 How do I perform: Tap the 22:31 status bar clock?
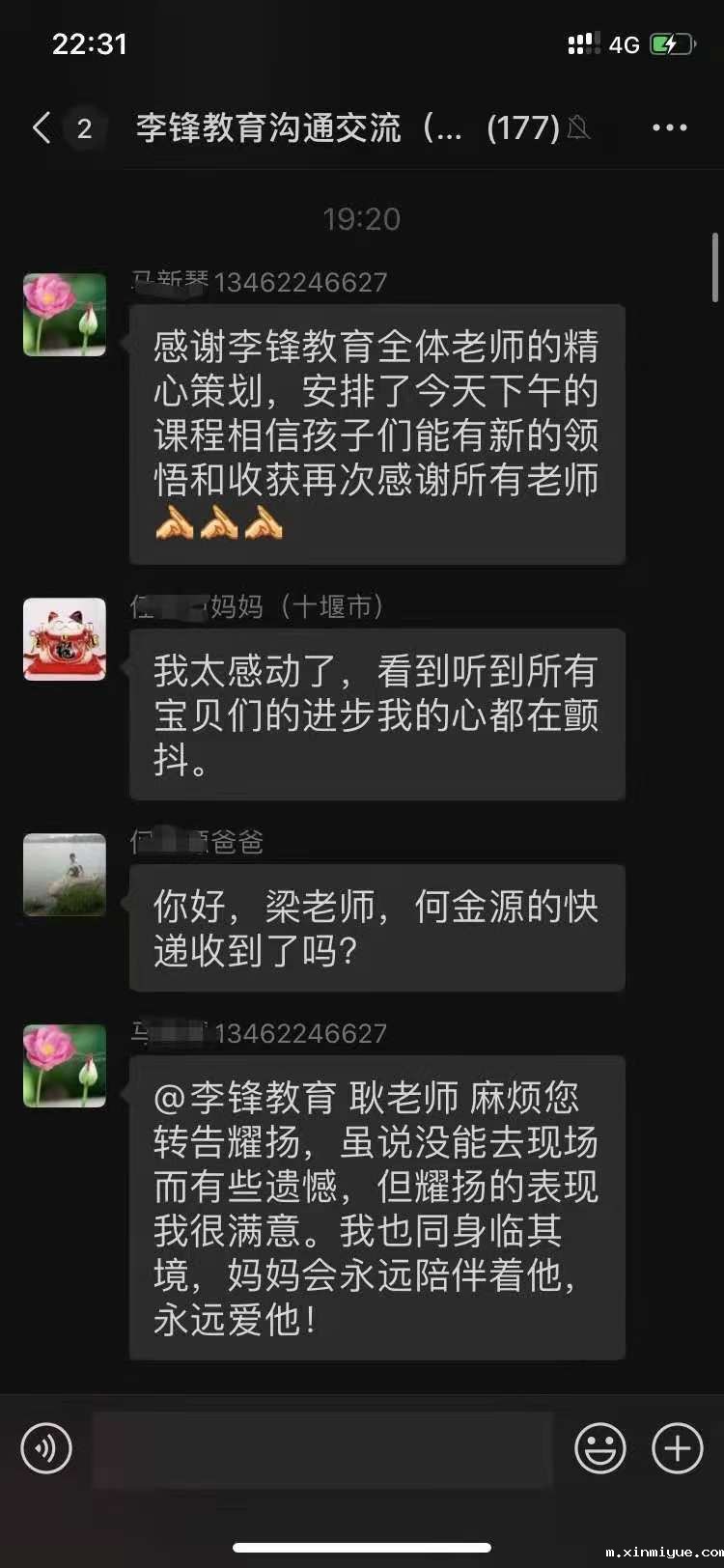[x=91, y=43]
